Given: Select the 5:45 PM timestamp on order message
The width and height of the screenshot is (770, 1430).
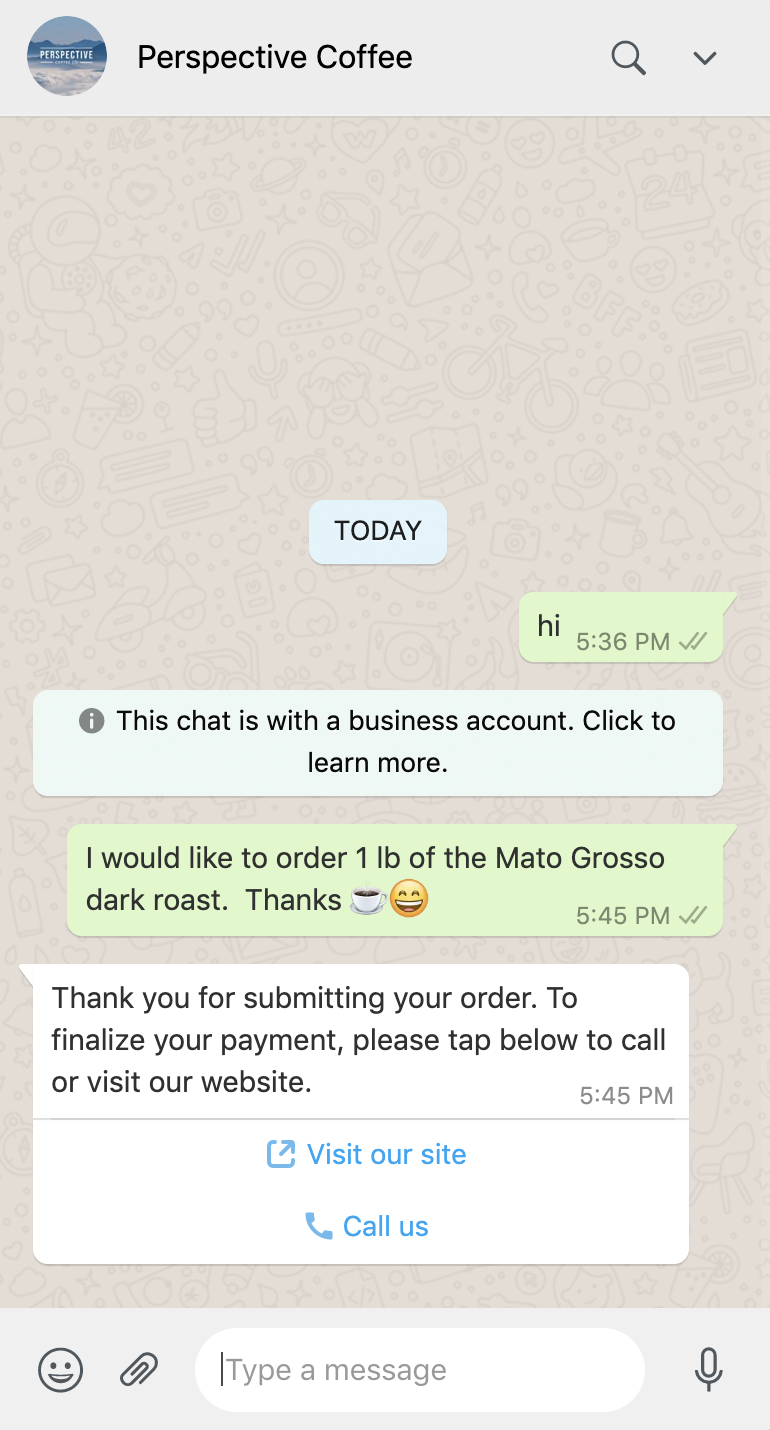Looking at the screenshot, I should [x=626, y=915].
